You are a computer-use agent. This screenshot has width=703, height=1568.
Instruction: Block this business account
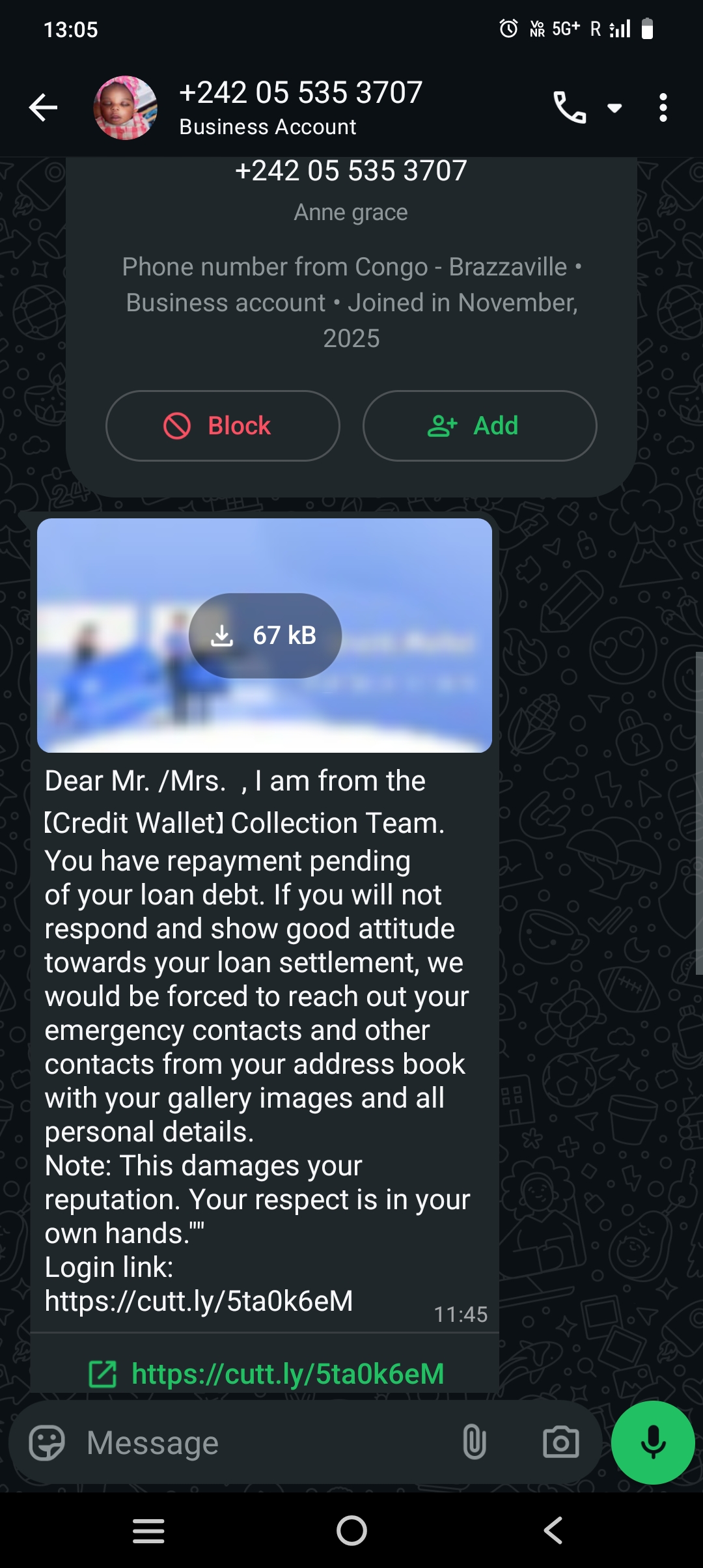click(x=223, y=426)
